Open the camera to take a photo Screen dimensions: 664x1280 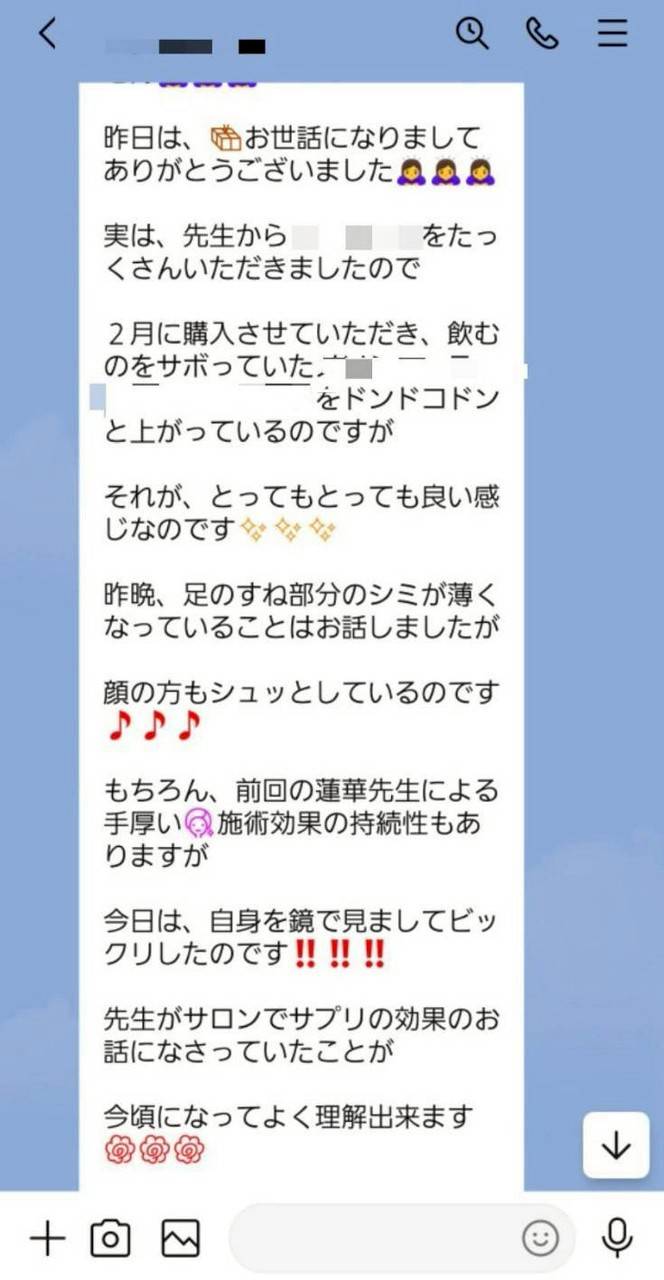(x=110, y=1239)
